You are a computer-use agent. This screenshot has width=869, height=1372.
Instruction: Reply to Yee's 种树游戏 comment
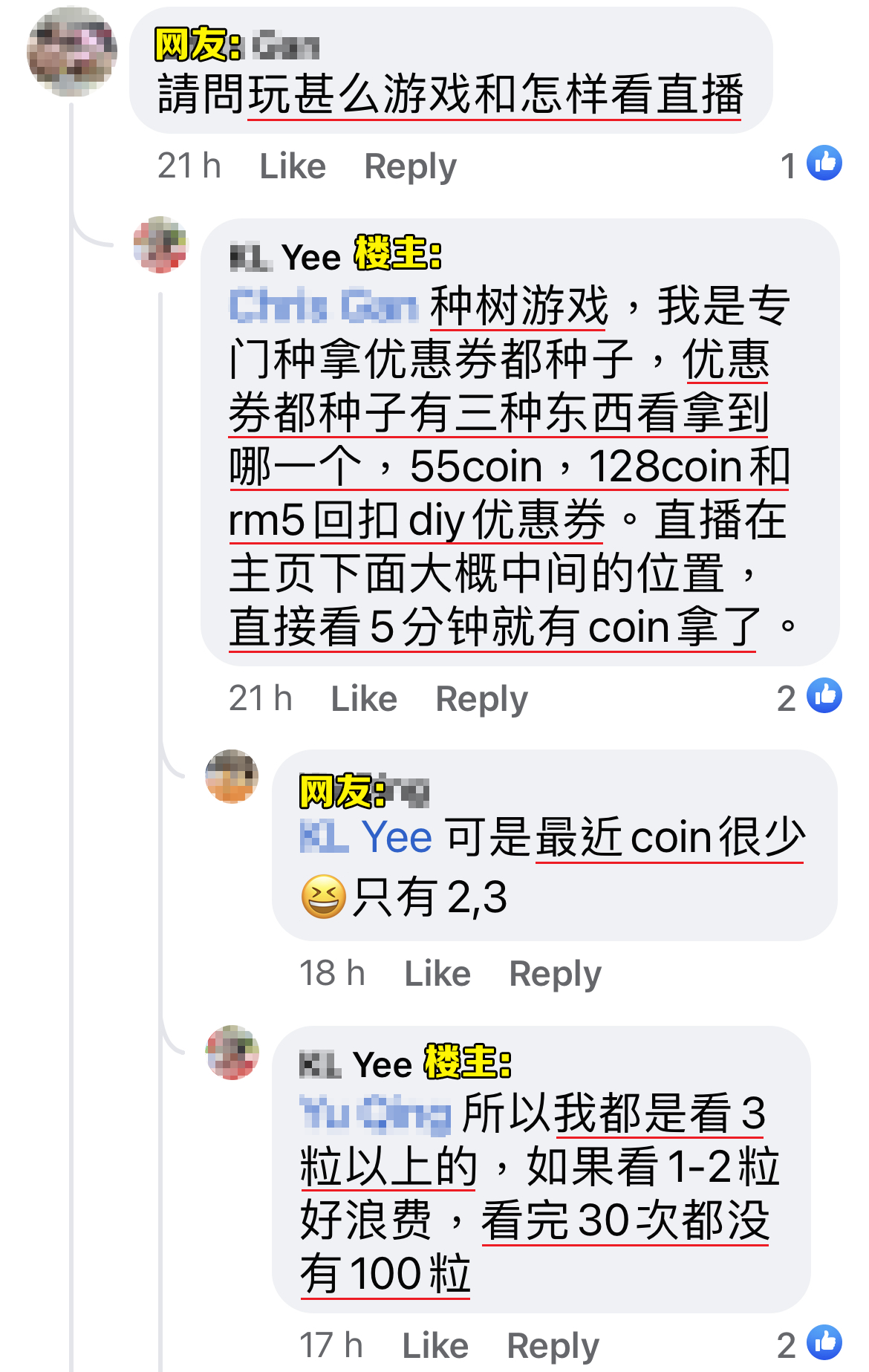click(x=481, y=698)
